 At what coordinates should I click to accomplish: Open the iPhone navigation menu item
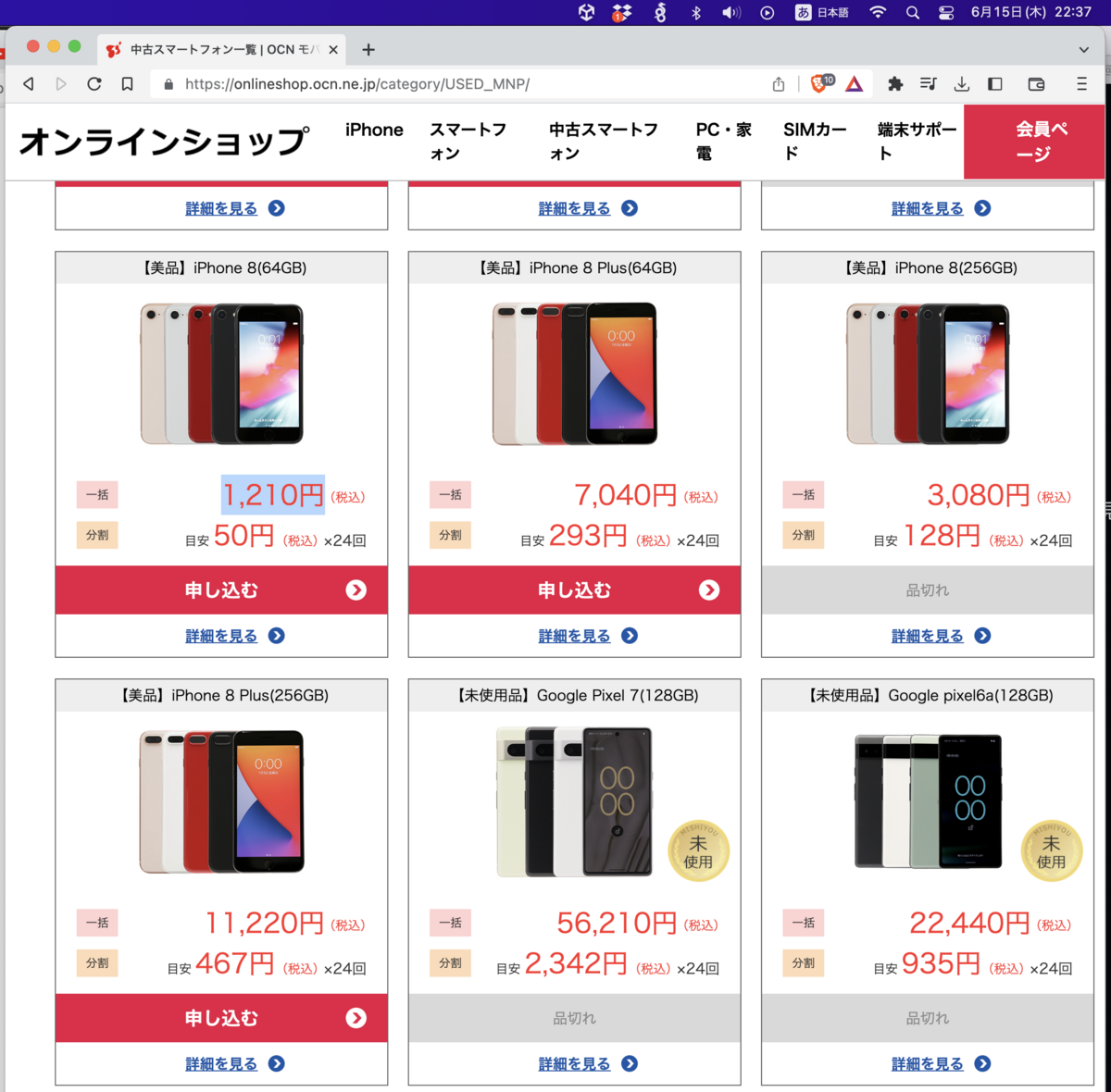374,130
